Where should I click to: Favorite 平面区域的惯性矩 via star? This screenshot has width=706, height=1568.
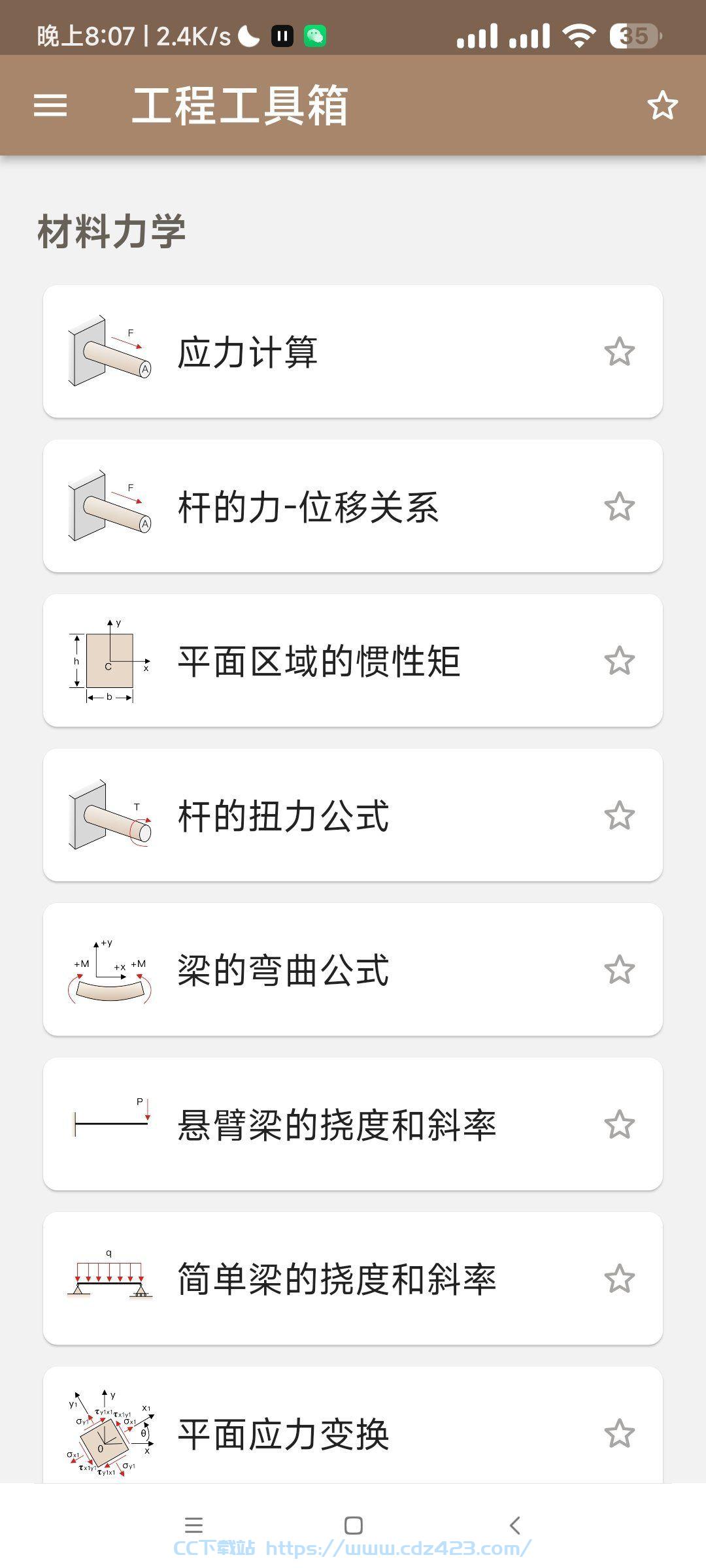pyautogui.click(x=619, y=661)
